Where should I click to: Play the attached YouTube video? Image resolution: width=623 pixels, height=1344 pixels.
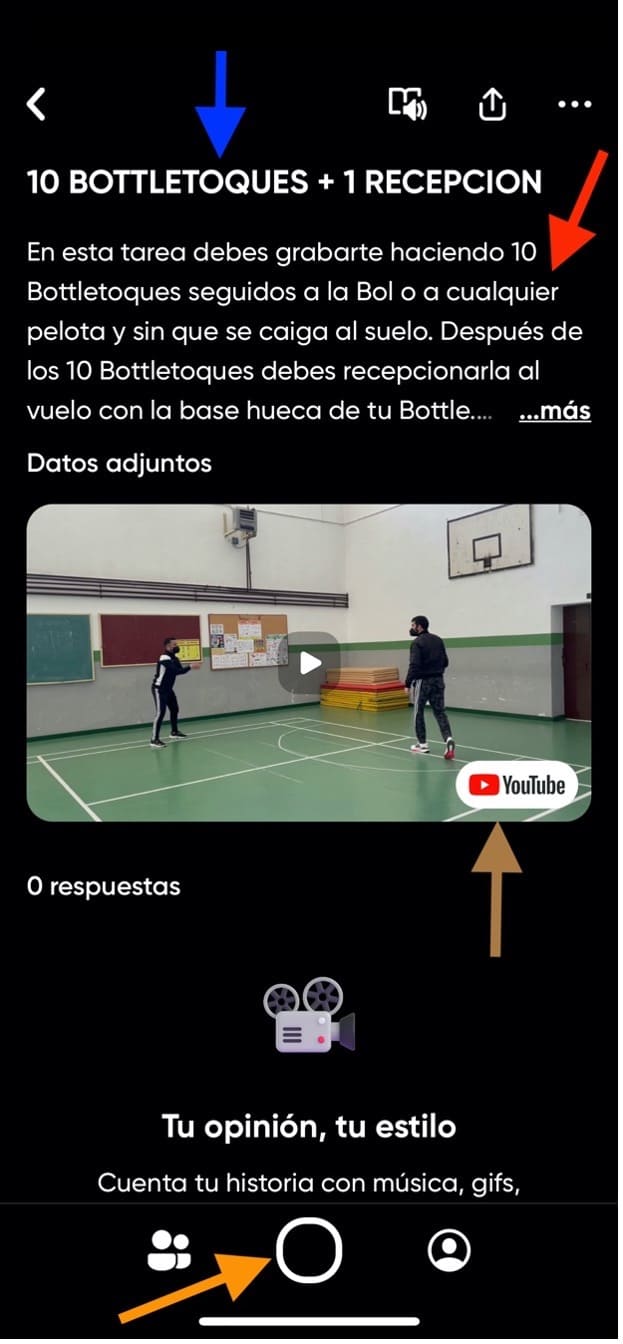[309, 662]
